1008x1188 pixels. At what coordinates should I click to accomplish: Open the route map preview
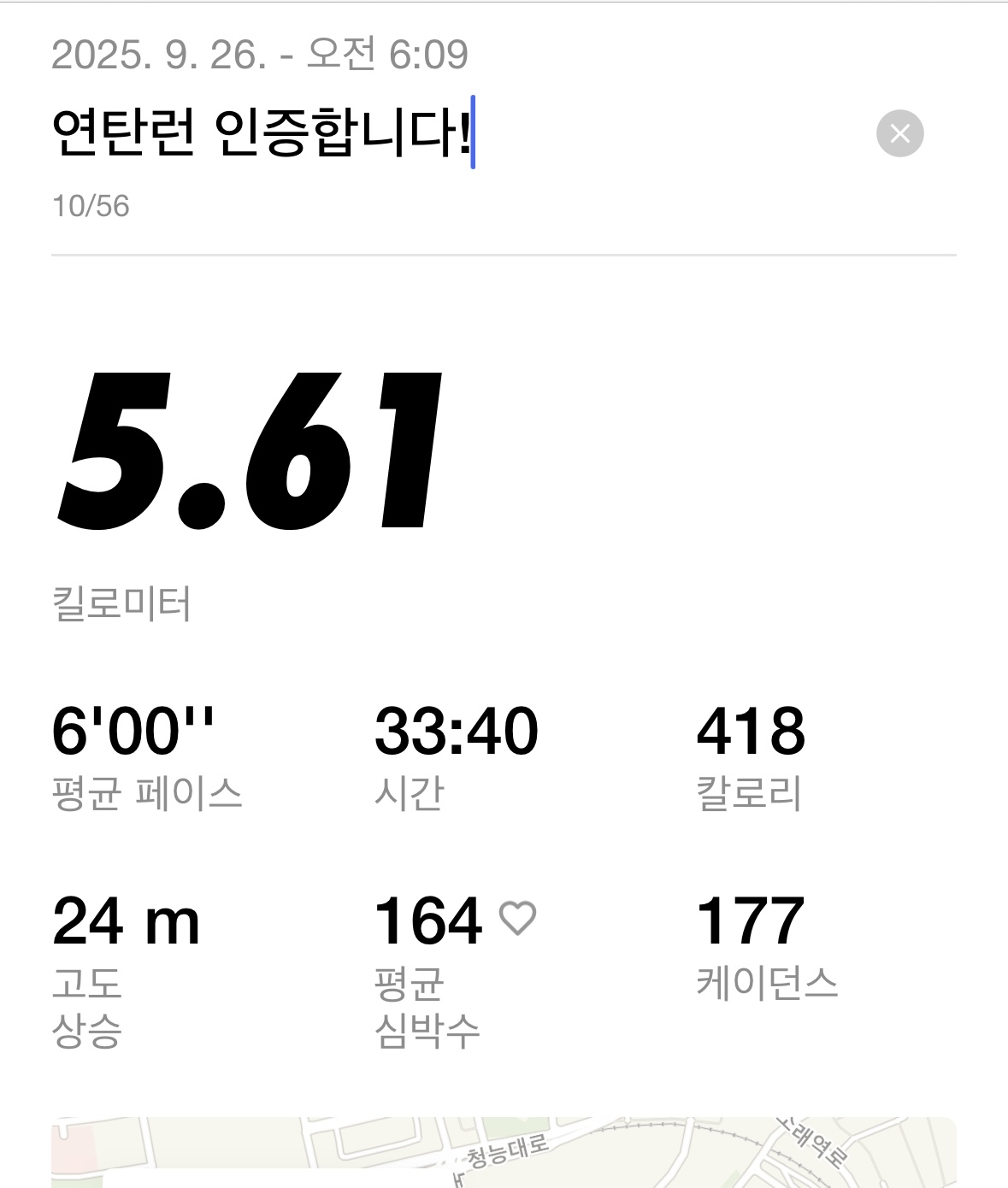click(x=503, y=1151)
